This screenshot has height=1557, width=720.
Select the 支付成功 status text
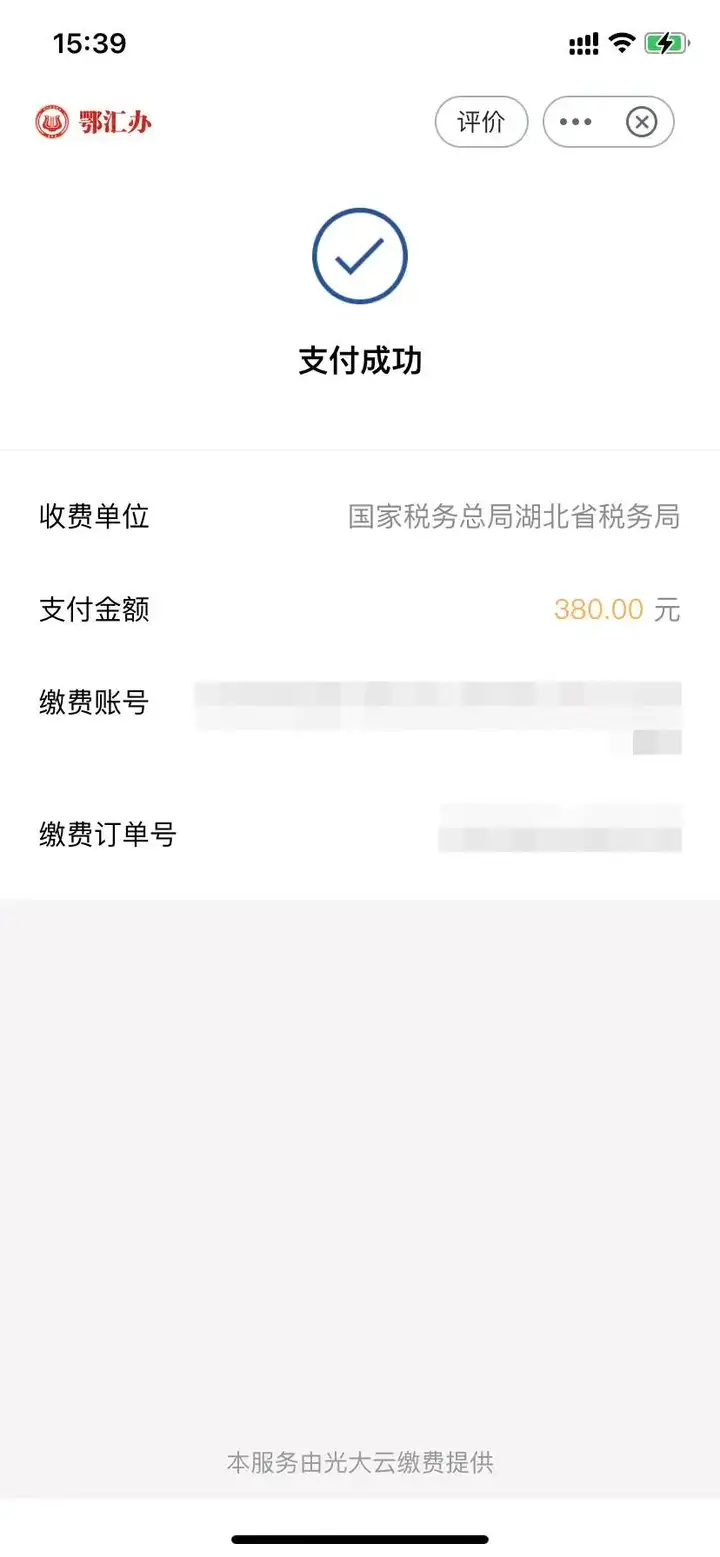tap(360, 360)
